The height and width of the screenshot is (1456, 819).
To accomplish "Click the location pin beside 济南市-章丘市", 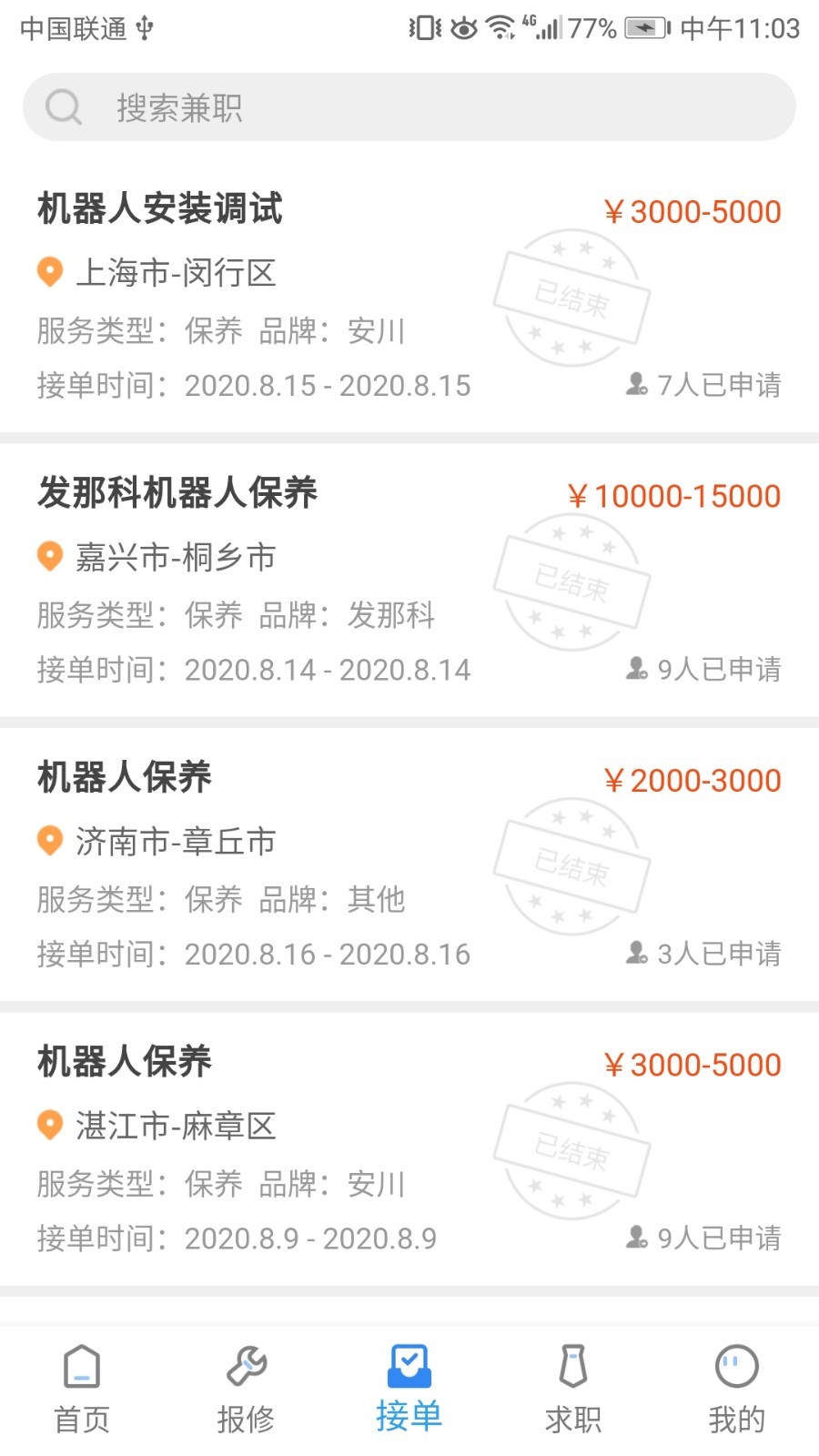I will (x=50, y=841).
